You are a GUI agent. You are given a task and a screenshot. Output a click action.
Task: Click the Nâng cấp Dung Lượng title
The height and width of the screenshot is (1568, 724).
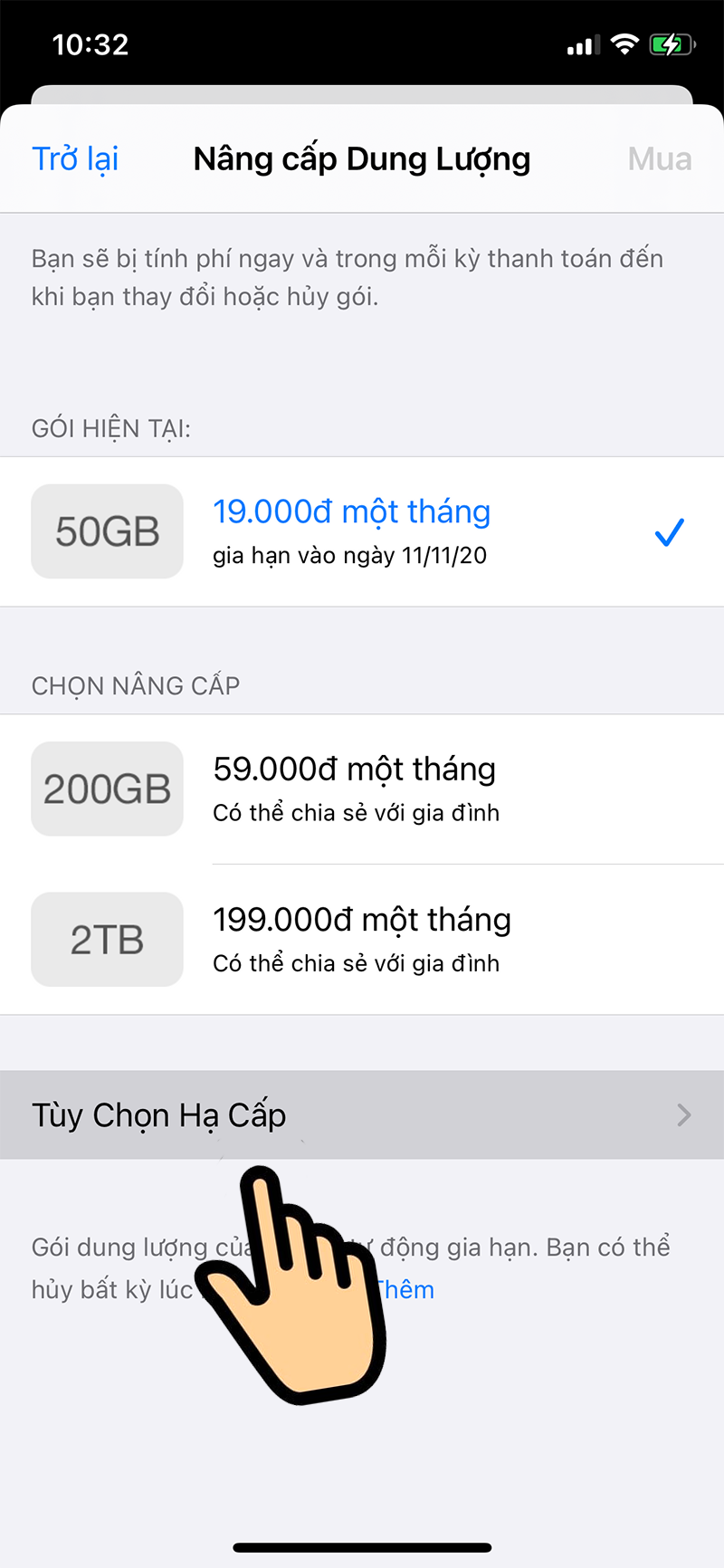361,158
